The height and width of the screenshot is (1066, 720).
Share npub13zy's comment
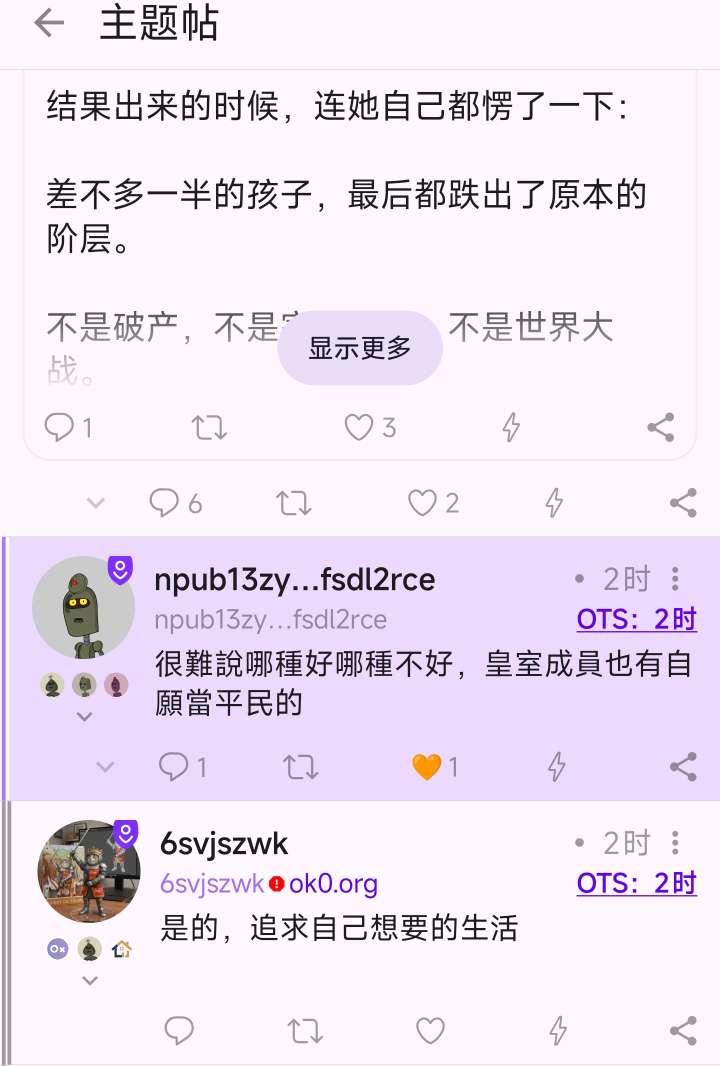[682, 767]
